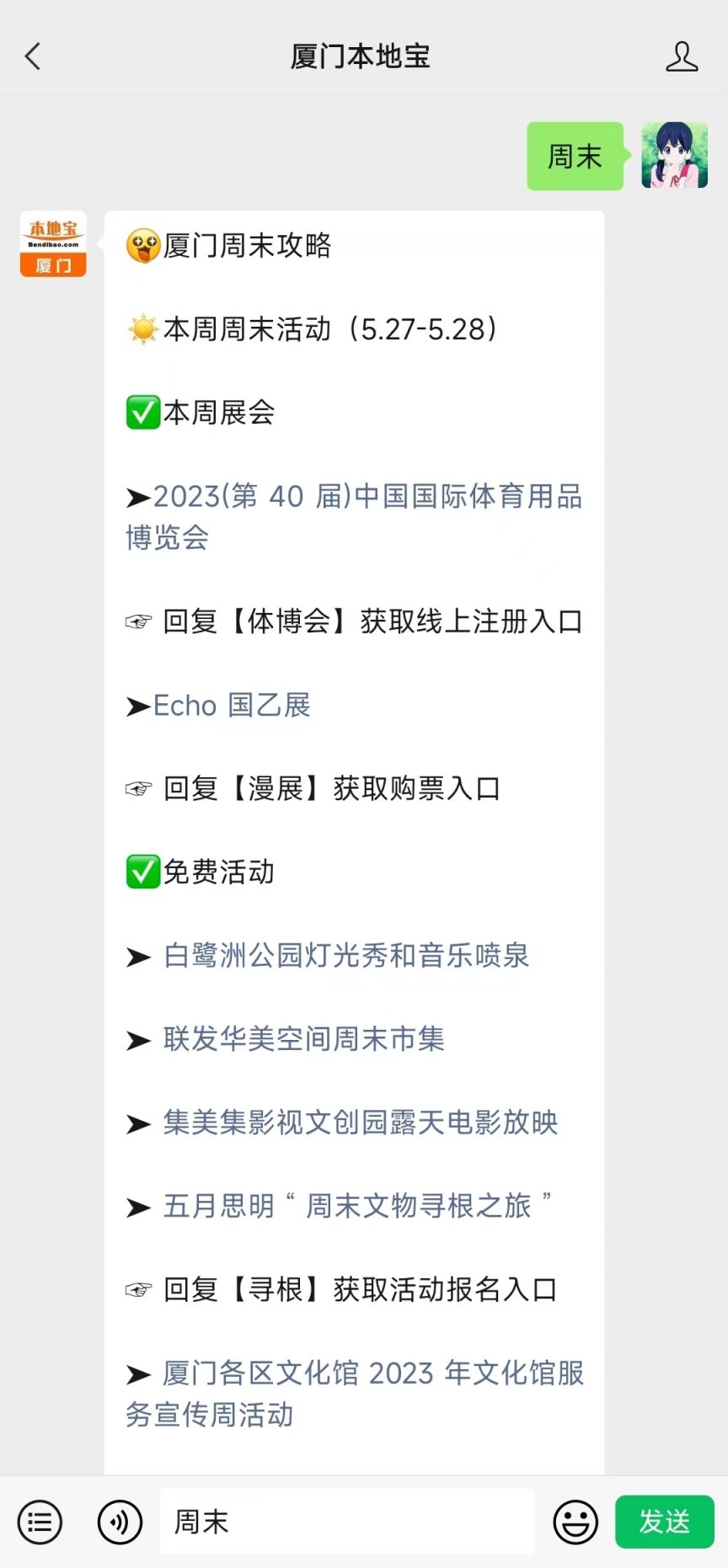The width and height of the screenshot is (728, 1568).
Task: Open 联发华美空间周末市集 link
Action: [303, 1039]
